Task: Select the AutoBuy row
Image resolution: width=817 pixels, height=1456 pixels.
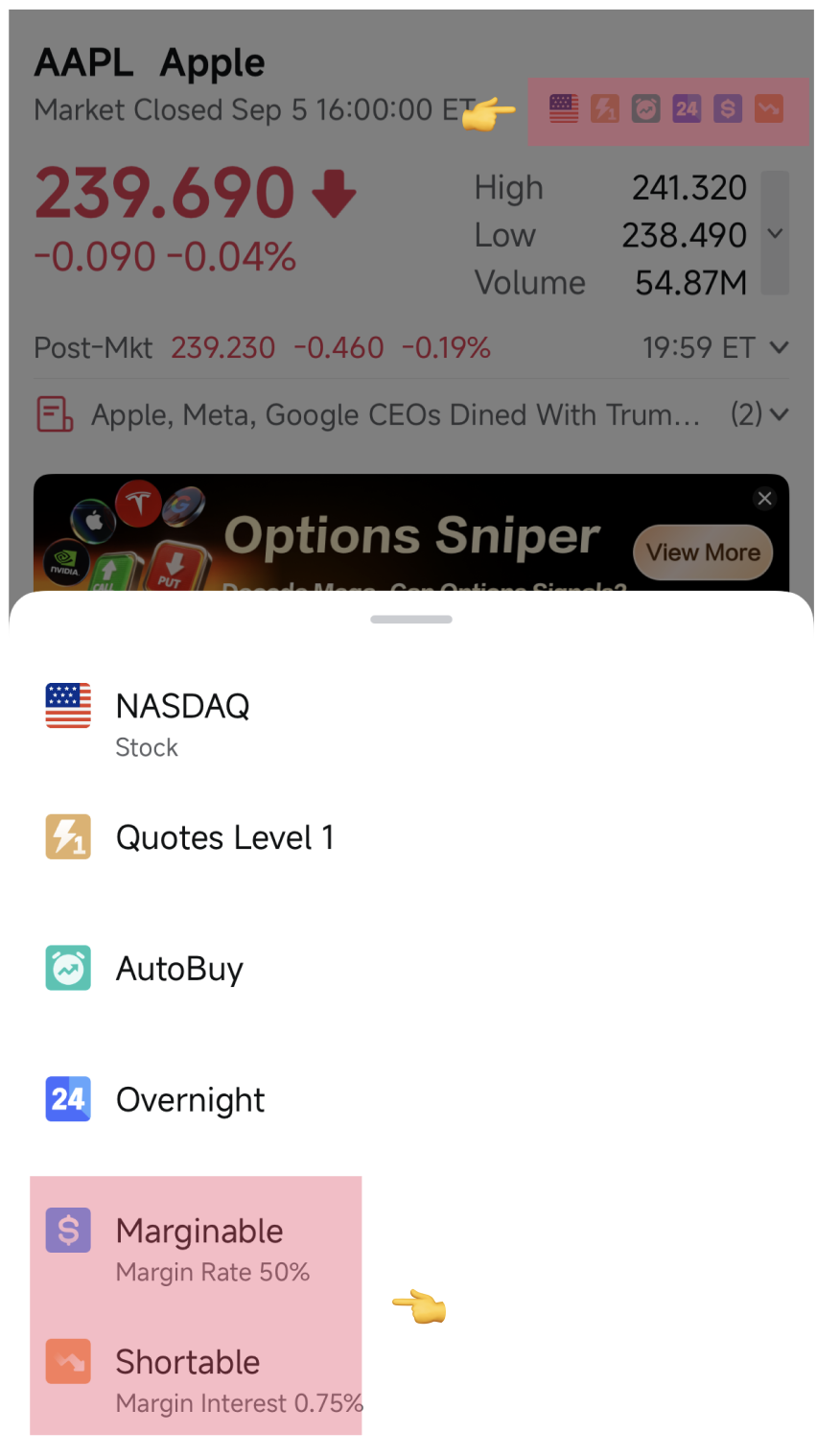Action: pos(179,969)
